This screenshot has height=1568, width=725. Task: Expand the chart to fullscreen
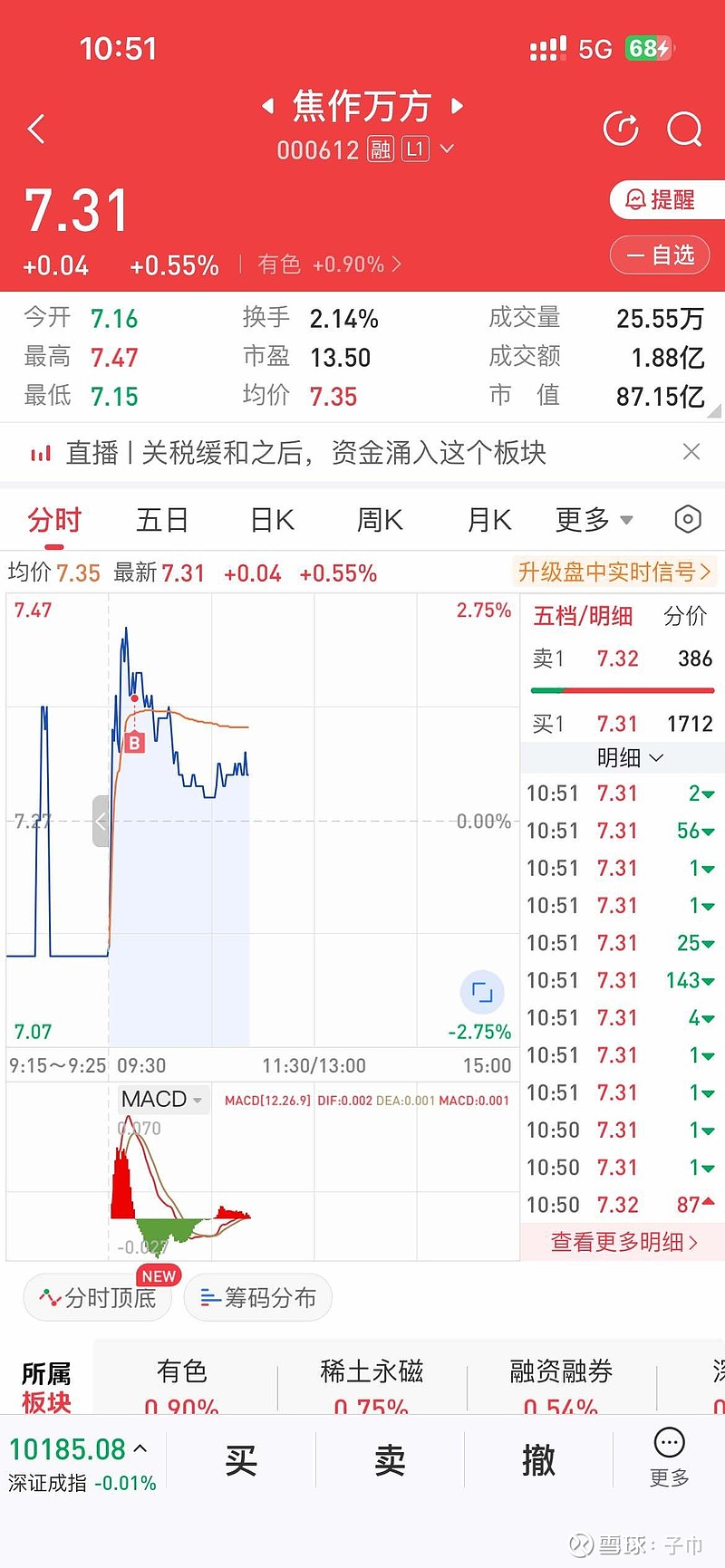tap(482, 993)
